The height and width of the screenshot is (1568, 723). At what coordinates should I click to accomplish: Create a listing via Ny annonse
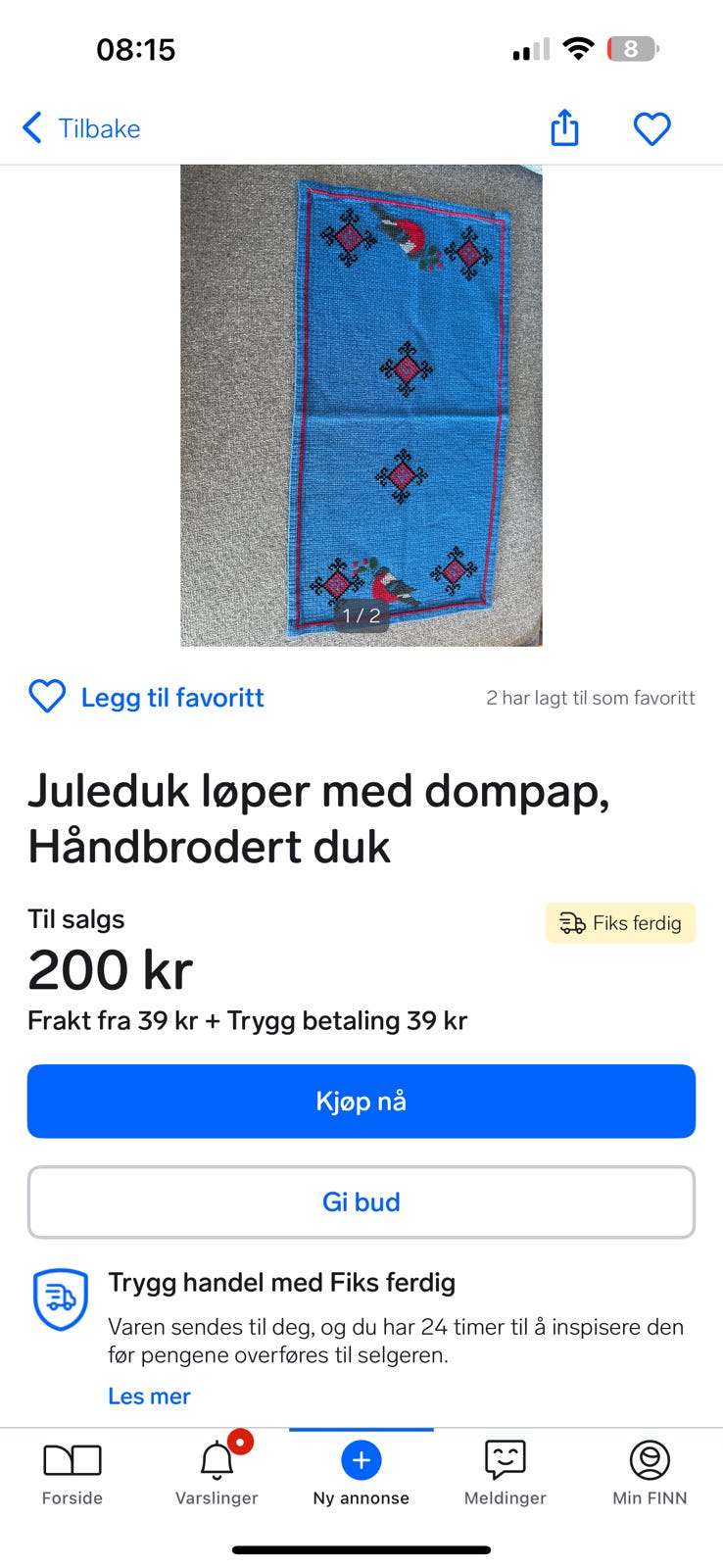[x=361, y=1474]
